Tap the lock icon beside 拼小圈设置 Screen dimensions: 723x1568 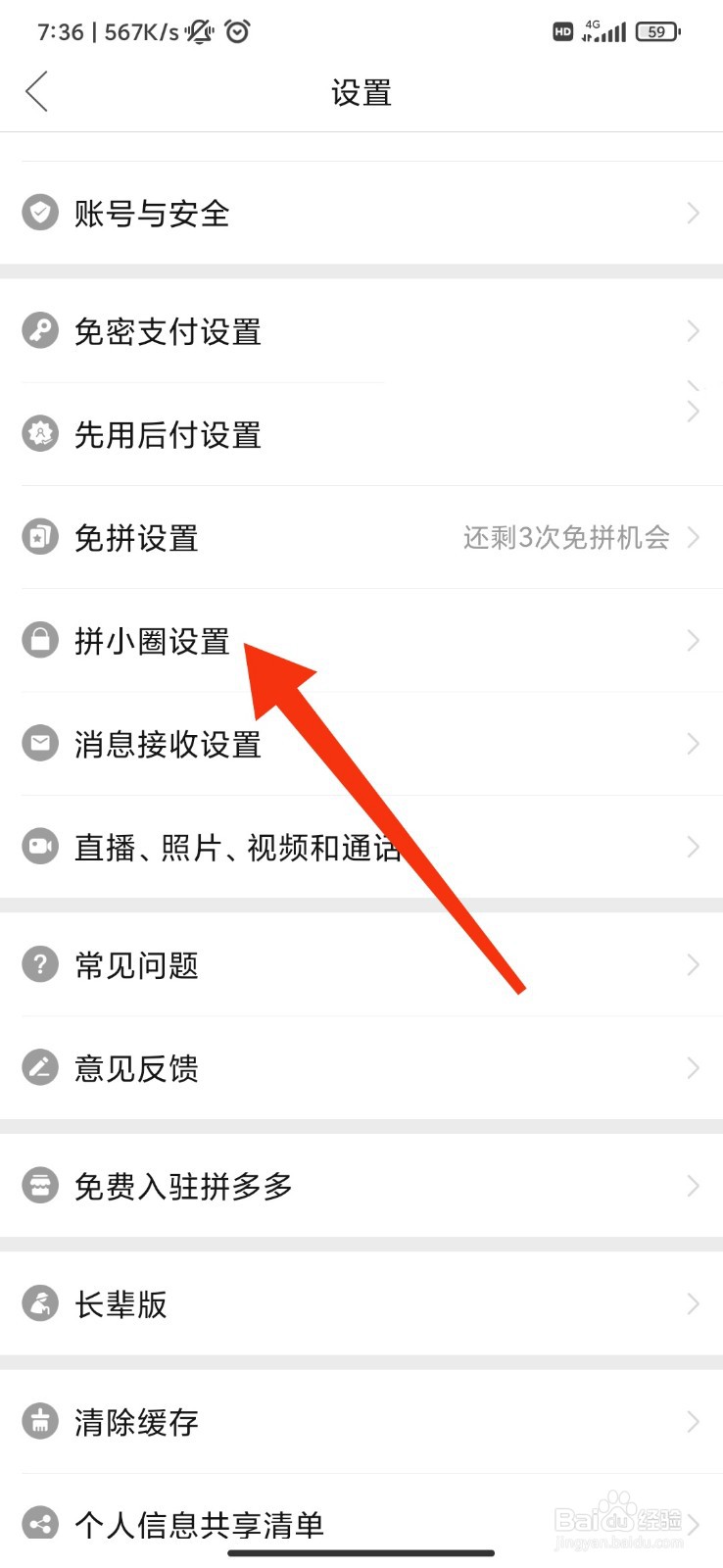pos(40,640)
